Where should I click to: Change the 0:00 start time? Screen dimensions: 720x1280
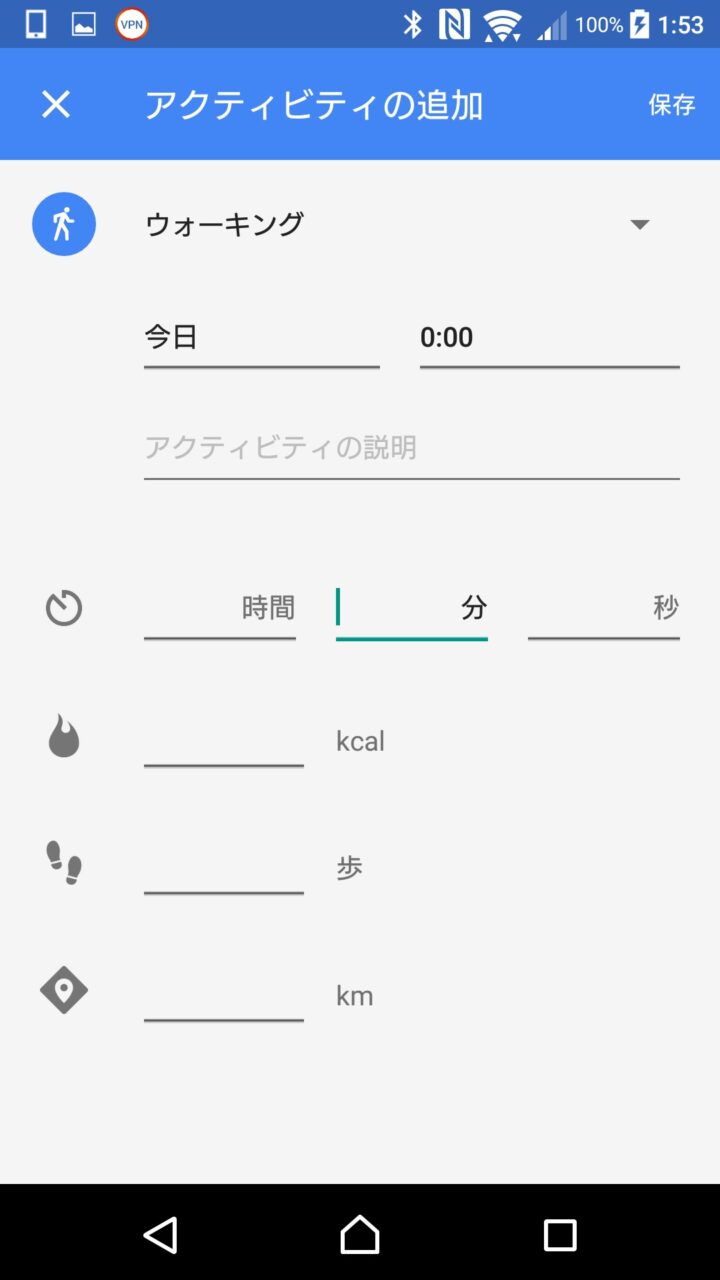coord(549,338)
